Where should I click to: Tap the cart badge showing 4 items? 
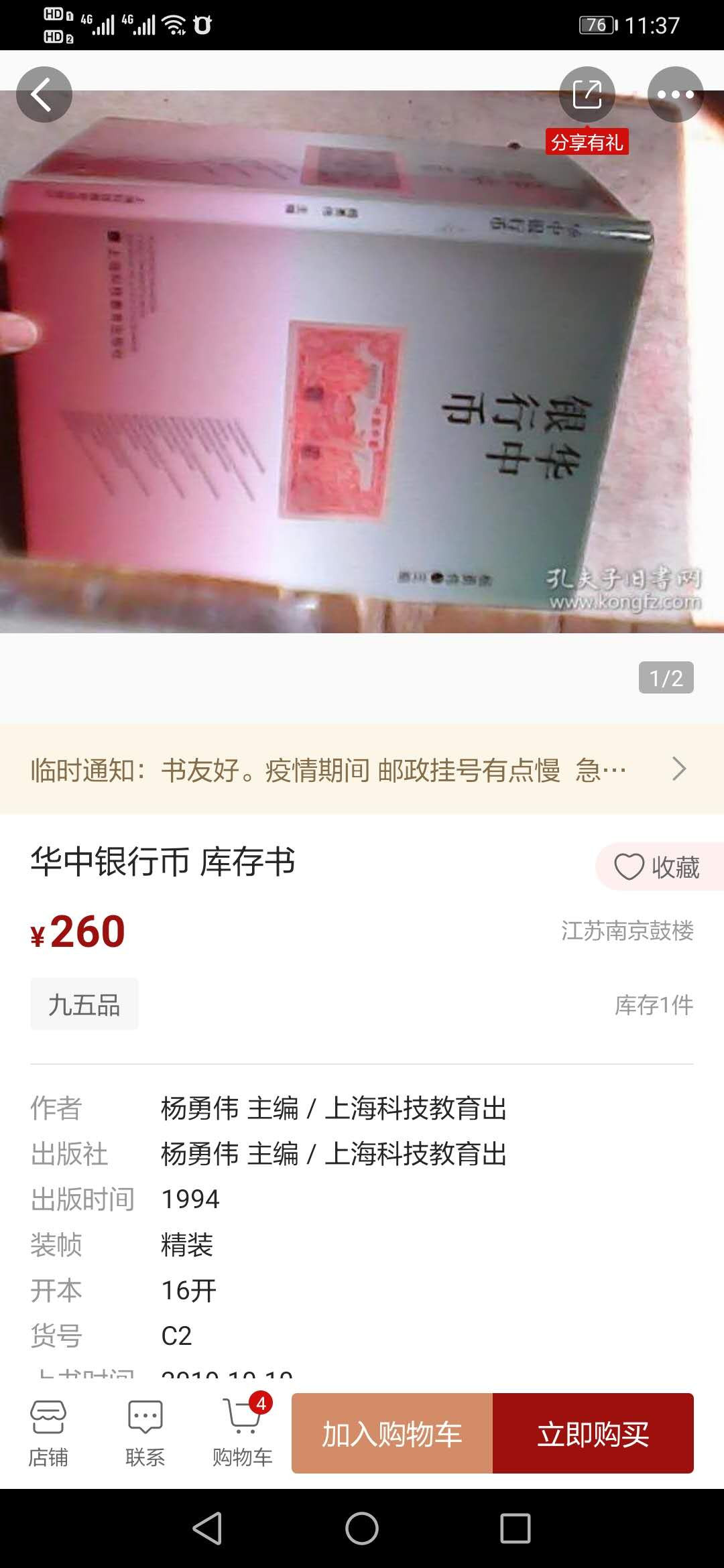coord(261,1403)
